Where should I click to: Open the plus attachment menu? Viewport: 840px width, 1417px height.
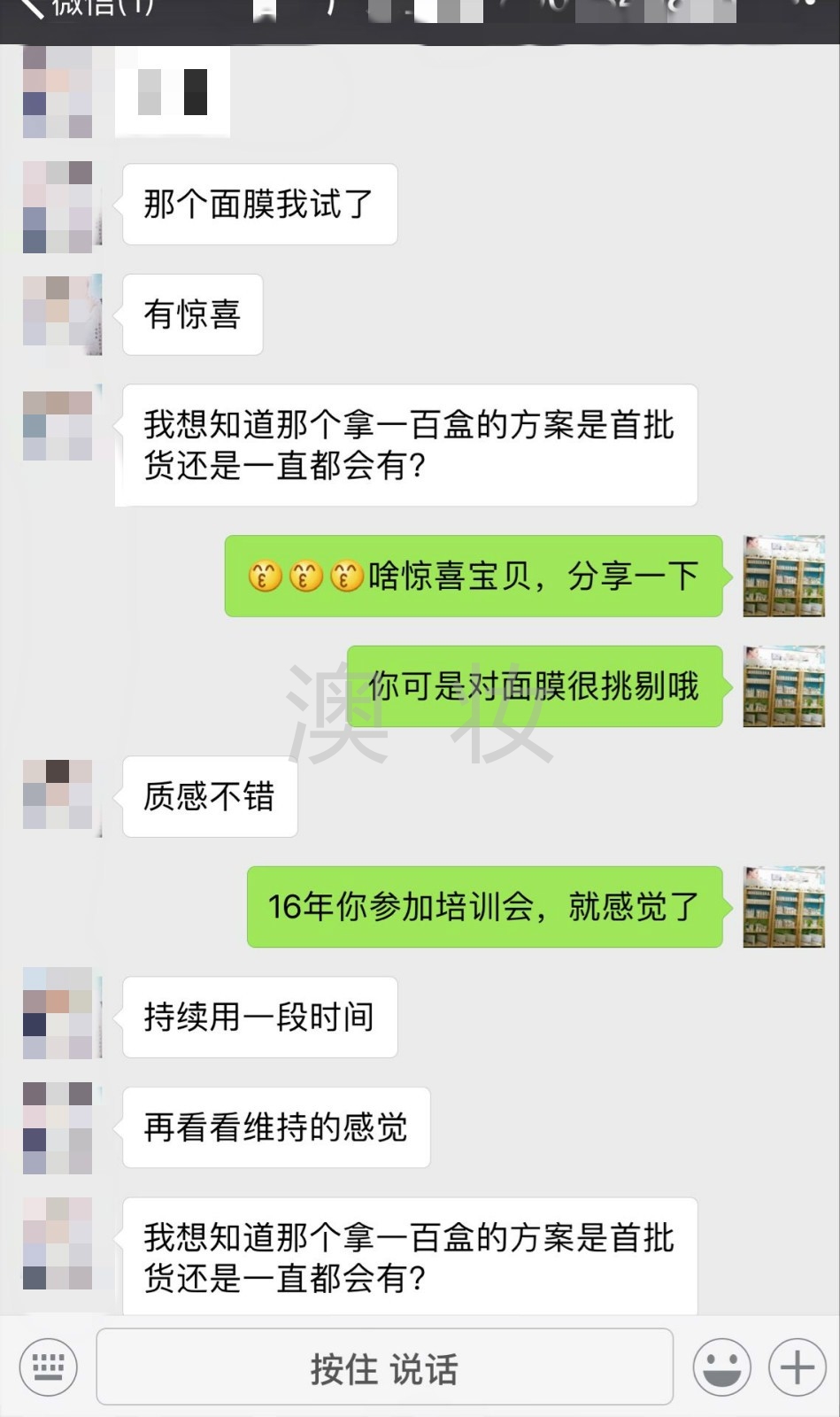point(797,1367)
